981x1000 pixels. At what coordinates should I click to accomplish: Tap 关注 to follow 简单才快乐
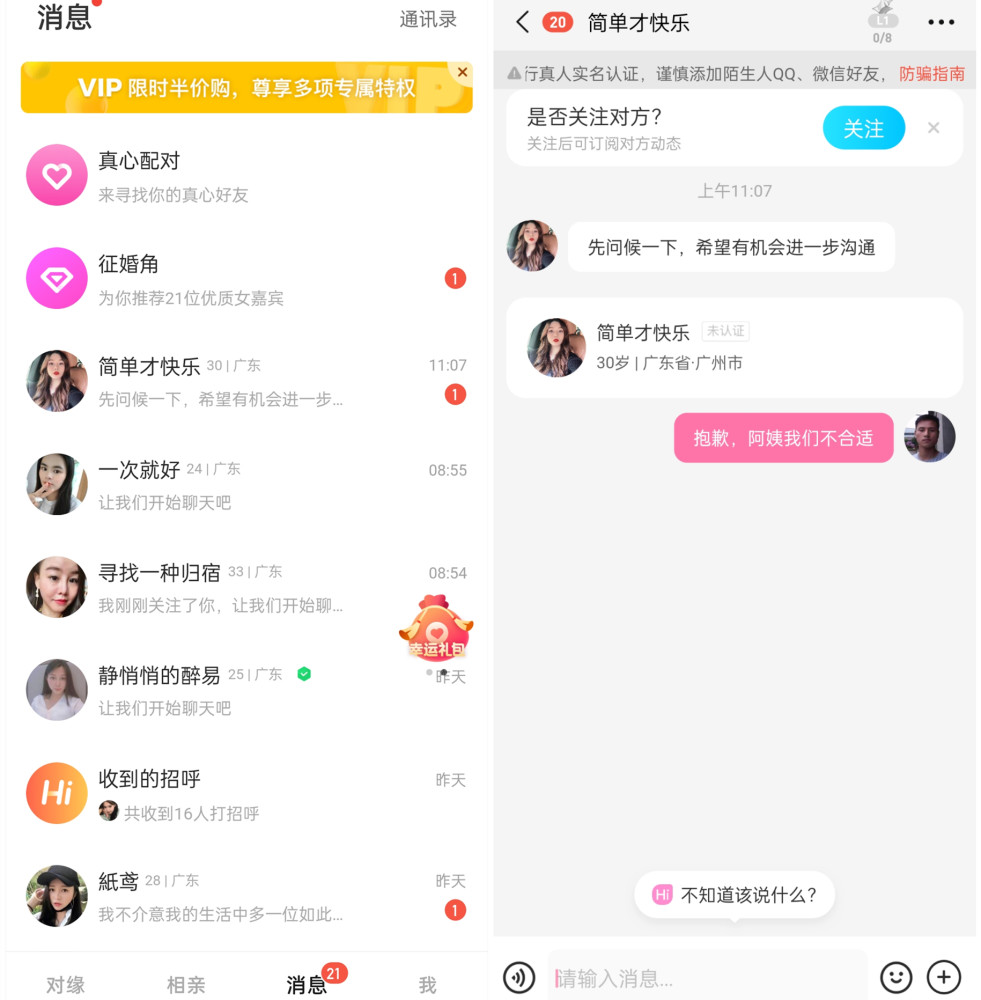click(863, 128)
